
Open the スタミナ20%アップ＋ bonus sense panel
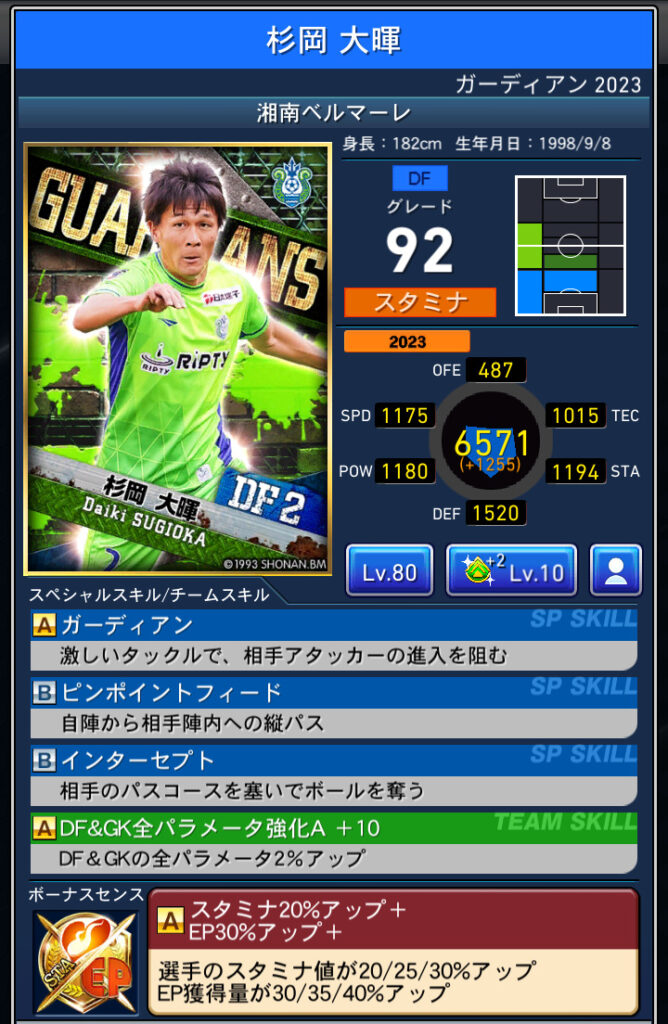tap(392, 950)
